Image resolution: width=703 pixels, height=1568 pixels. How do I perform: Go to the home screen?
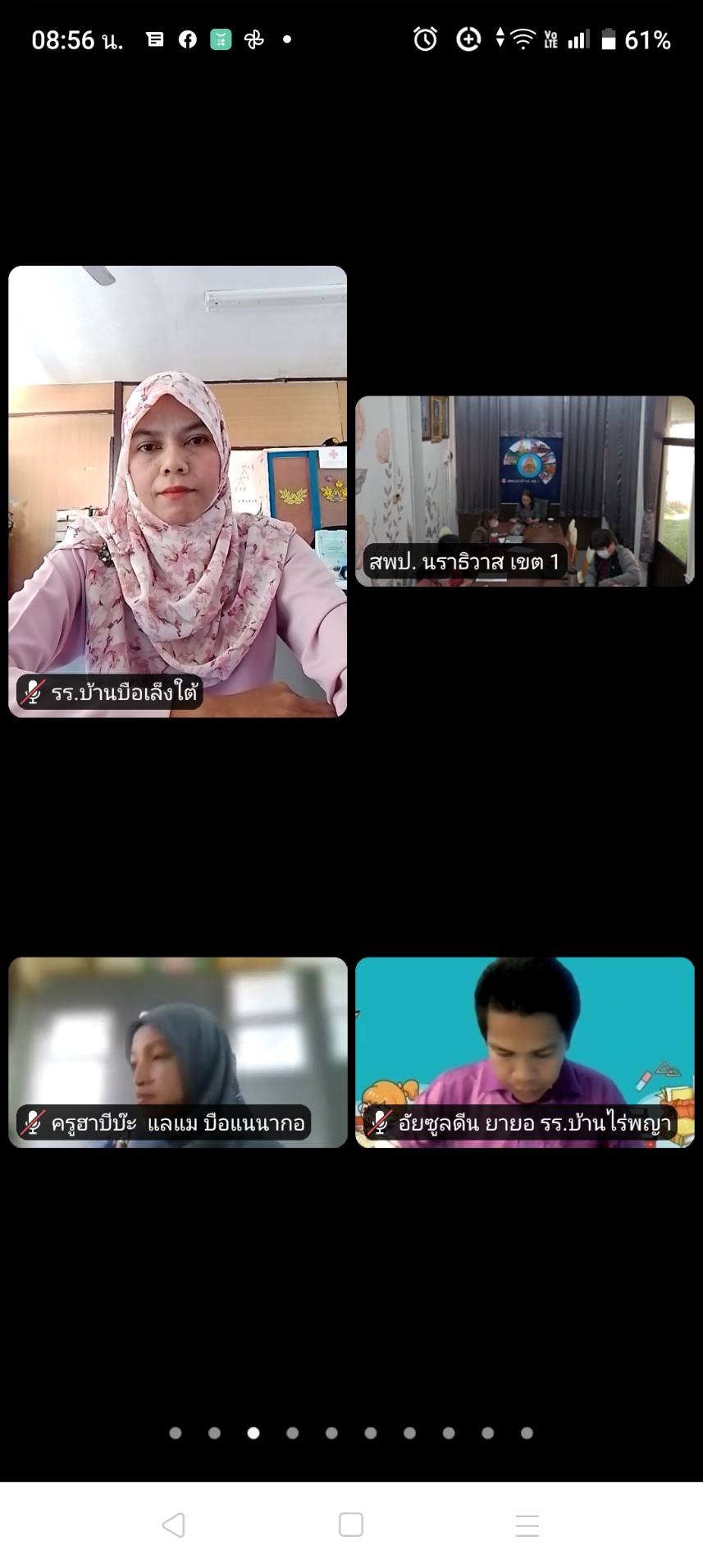click(x=351, y=1525)
